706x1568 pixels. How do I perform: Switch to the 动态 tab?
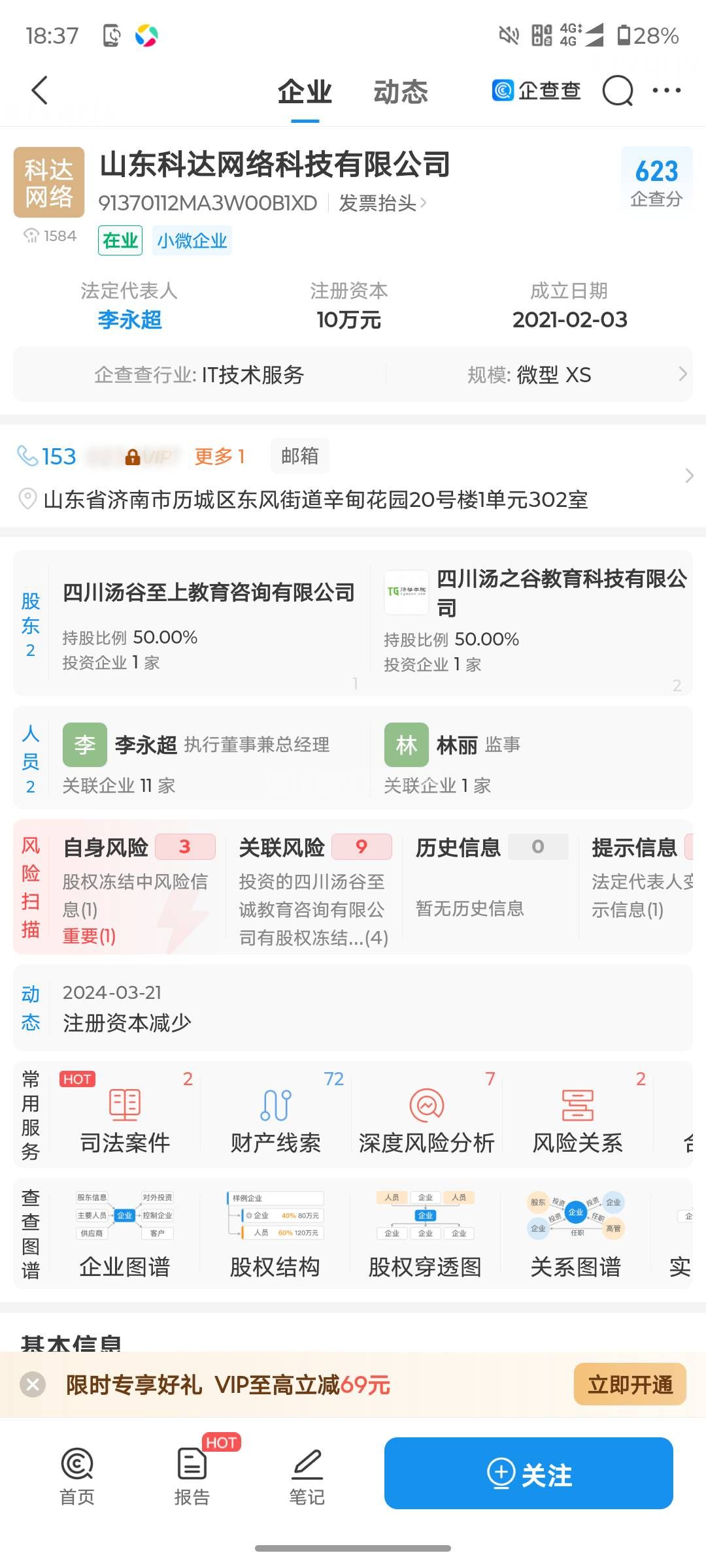tap(400, 91)
